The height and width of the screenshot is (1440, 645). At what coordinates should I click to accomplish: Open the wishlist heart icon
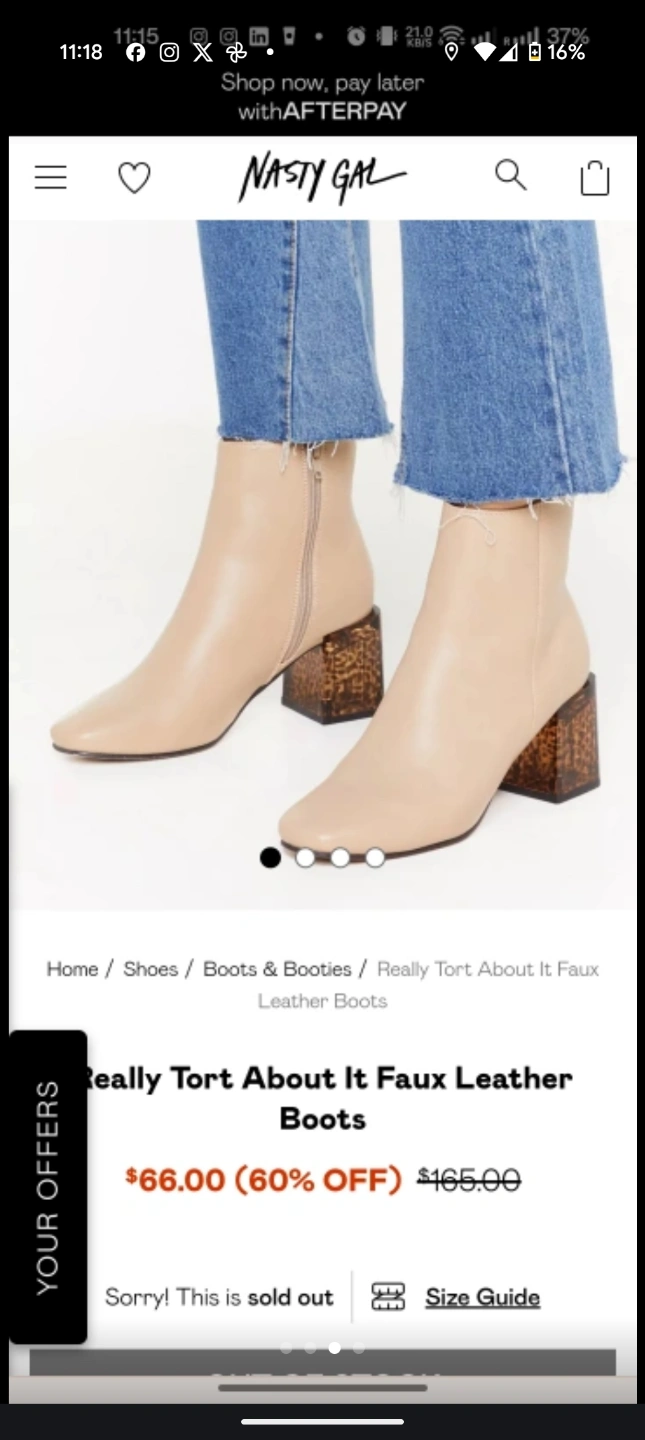(x=134, y=178)
